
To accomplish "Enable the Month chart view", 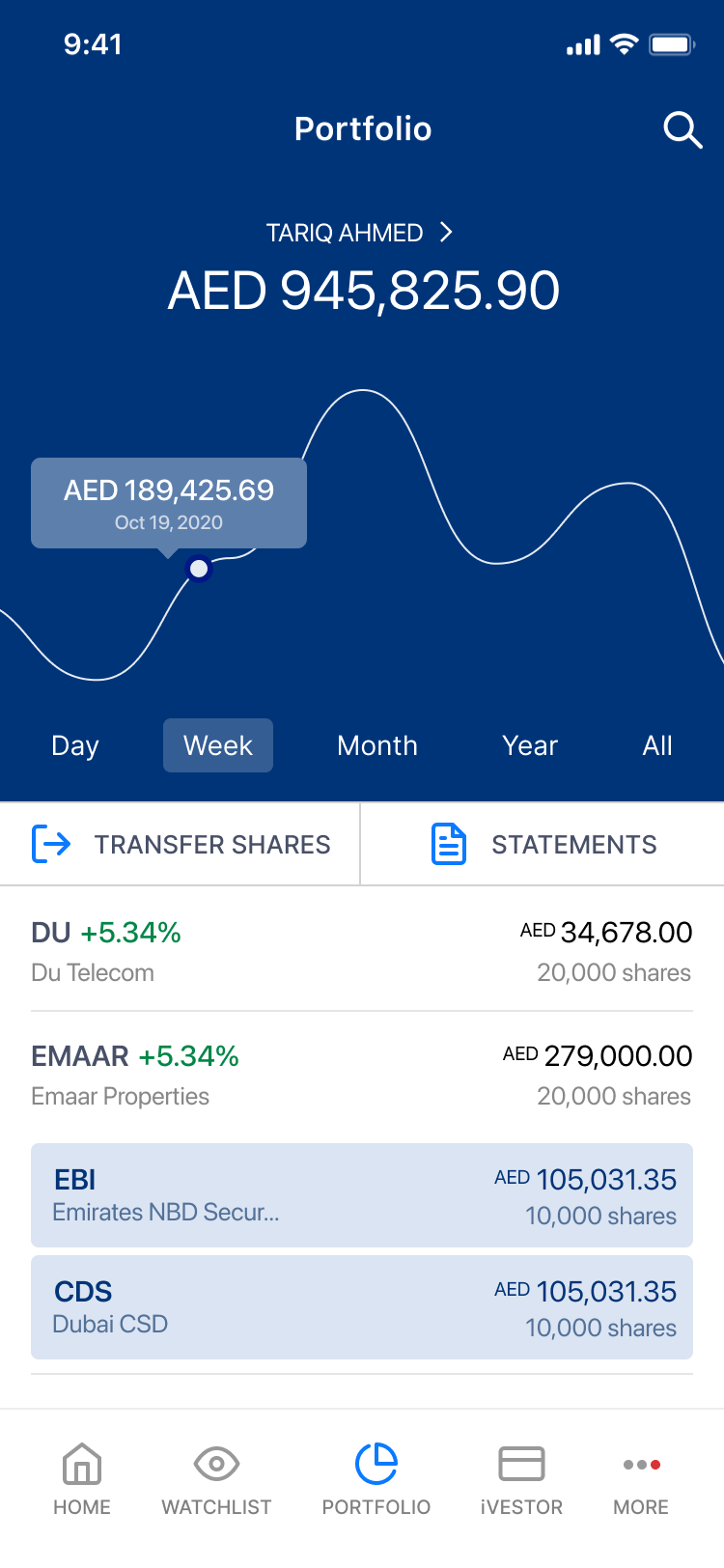I will tap(376, 745).
